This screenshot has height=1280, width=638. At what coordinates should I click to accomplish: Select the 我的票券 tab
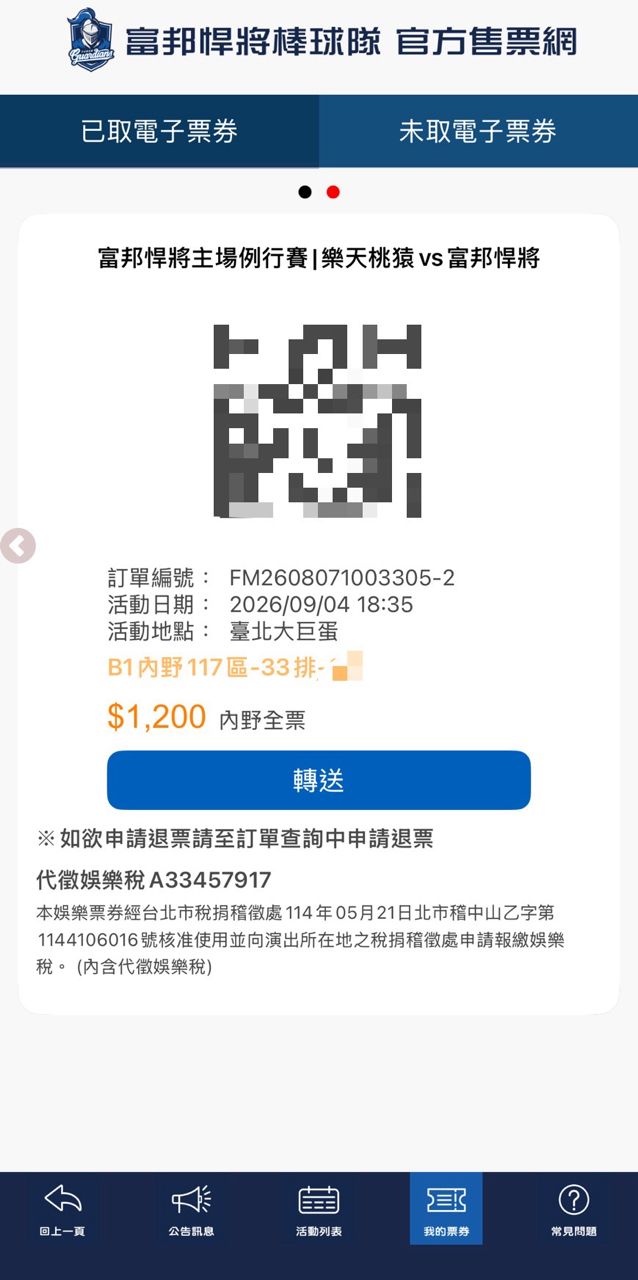click(446, 1209)
